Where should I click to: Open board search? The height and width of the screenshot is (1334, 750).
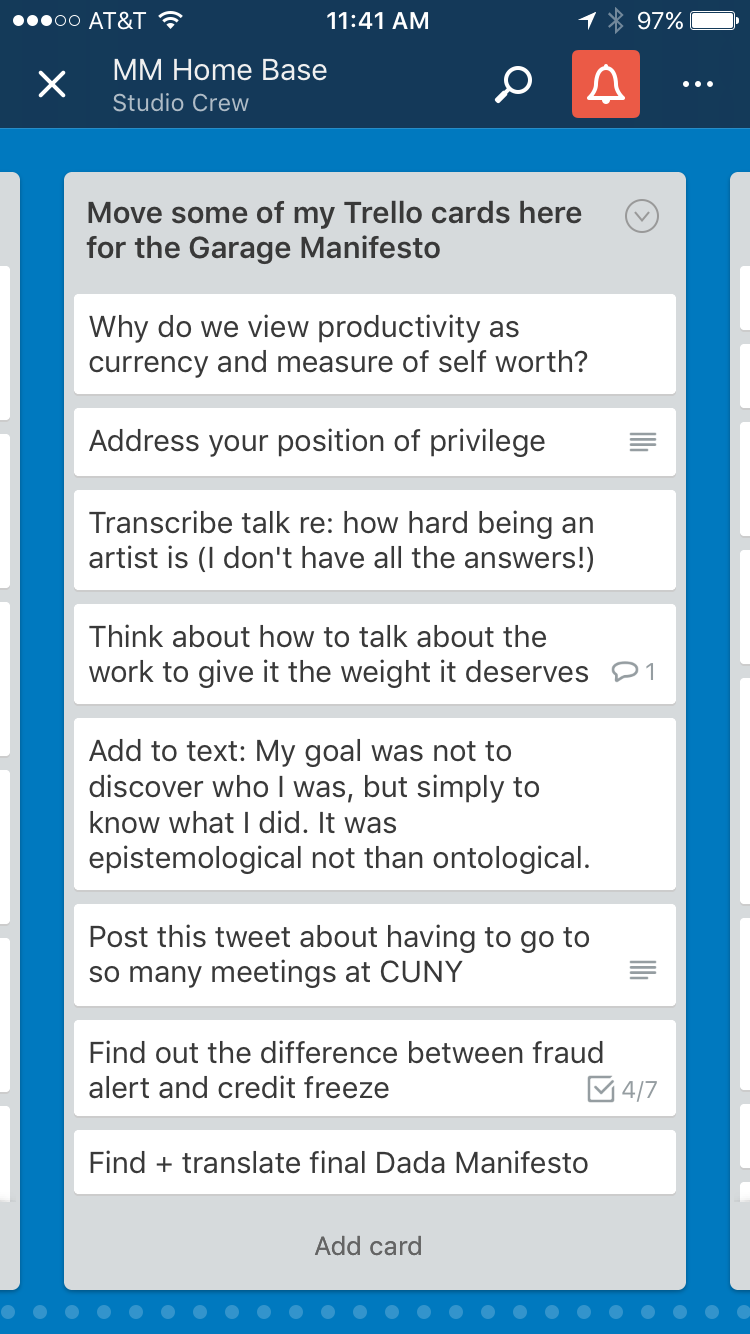(514, 85)
